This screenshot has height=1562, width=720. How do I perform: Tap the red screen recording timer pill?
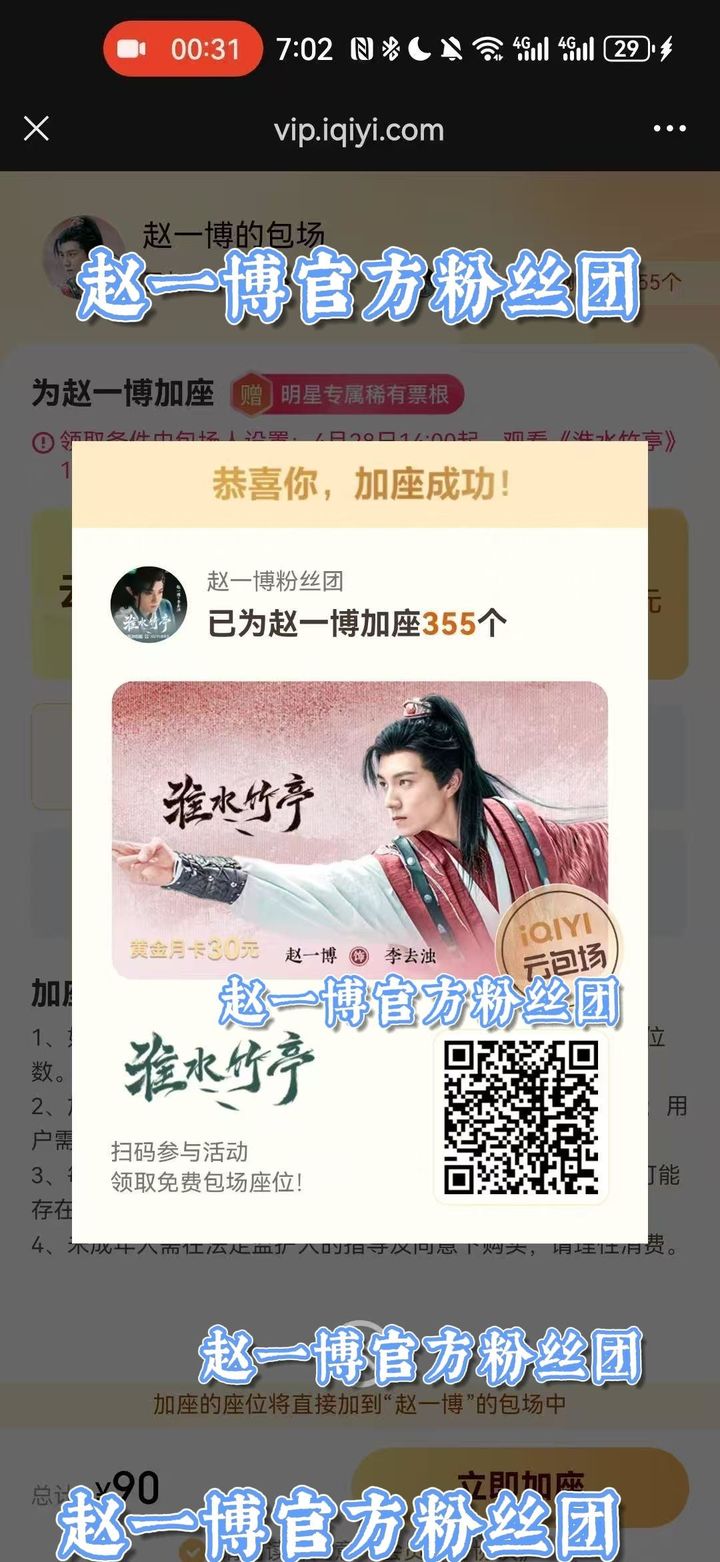coord(182,49)
